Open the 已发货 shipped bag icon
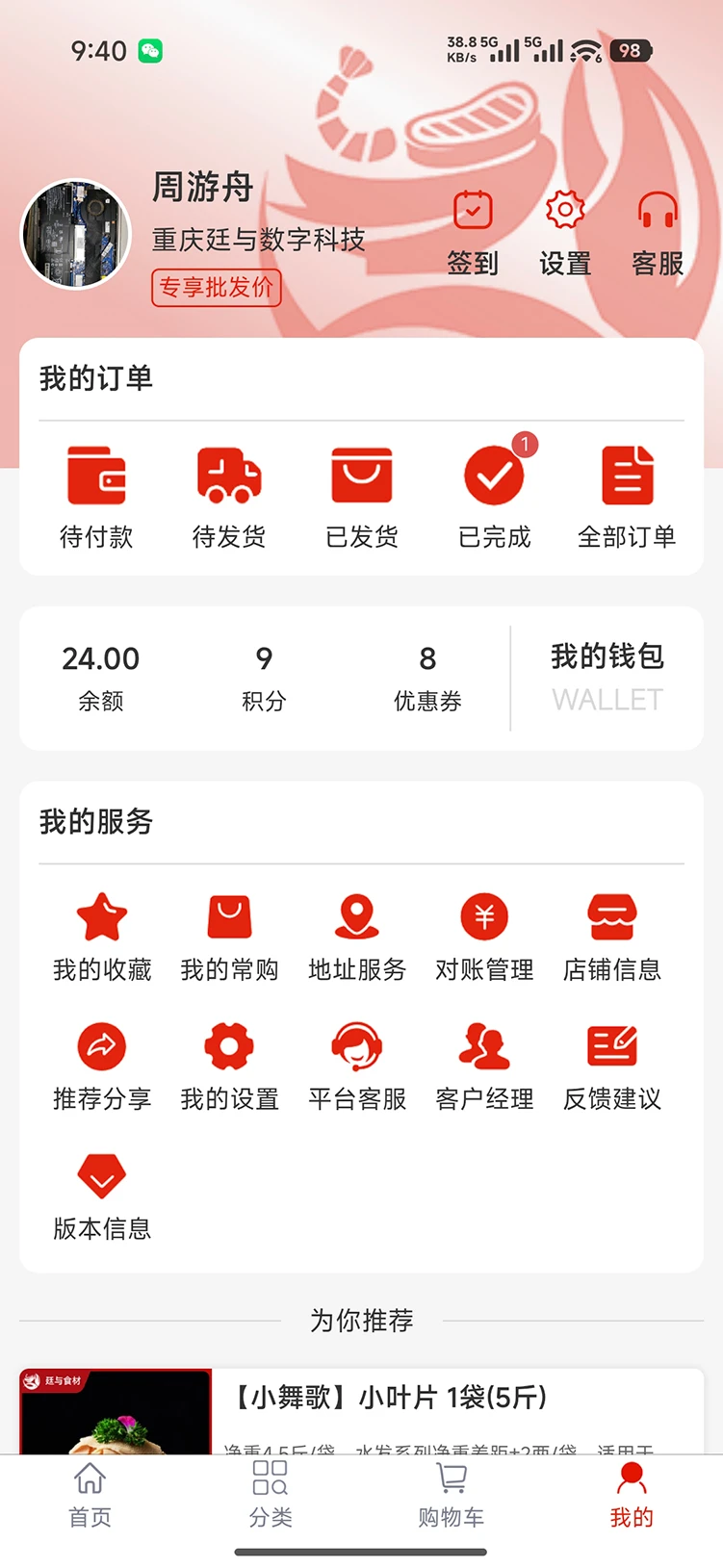723x1568 pixels. 361,475
